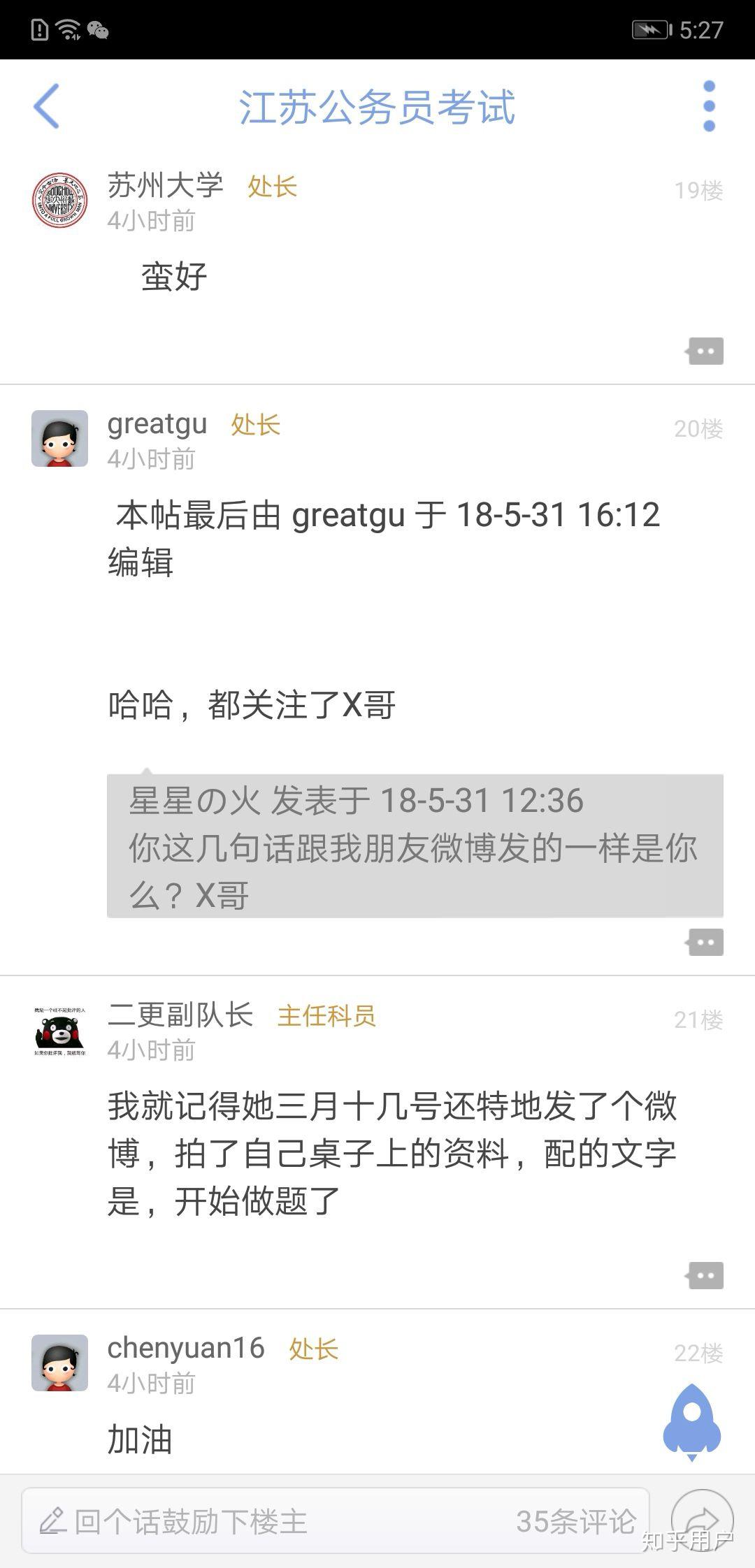
Task: View greatgu's profile avatar
Action: pyautogui.click(x=60, y=438)
